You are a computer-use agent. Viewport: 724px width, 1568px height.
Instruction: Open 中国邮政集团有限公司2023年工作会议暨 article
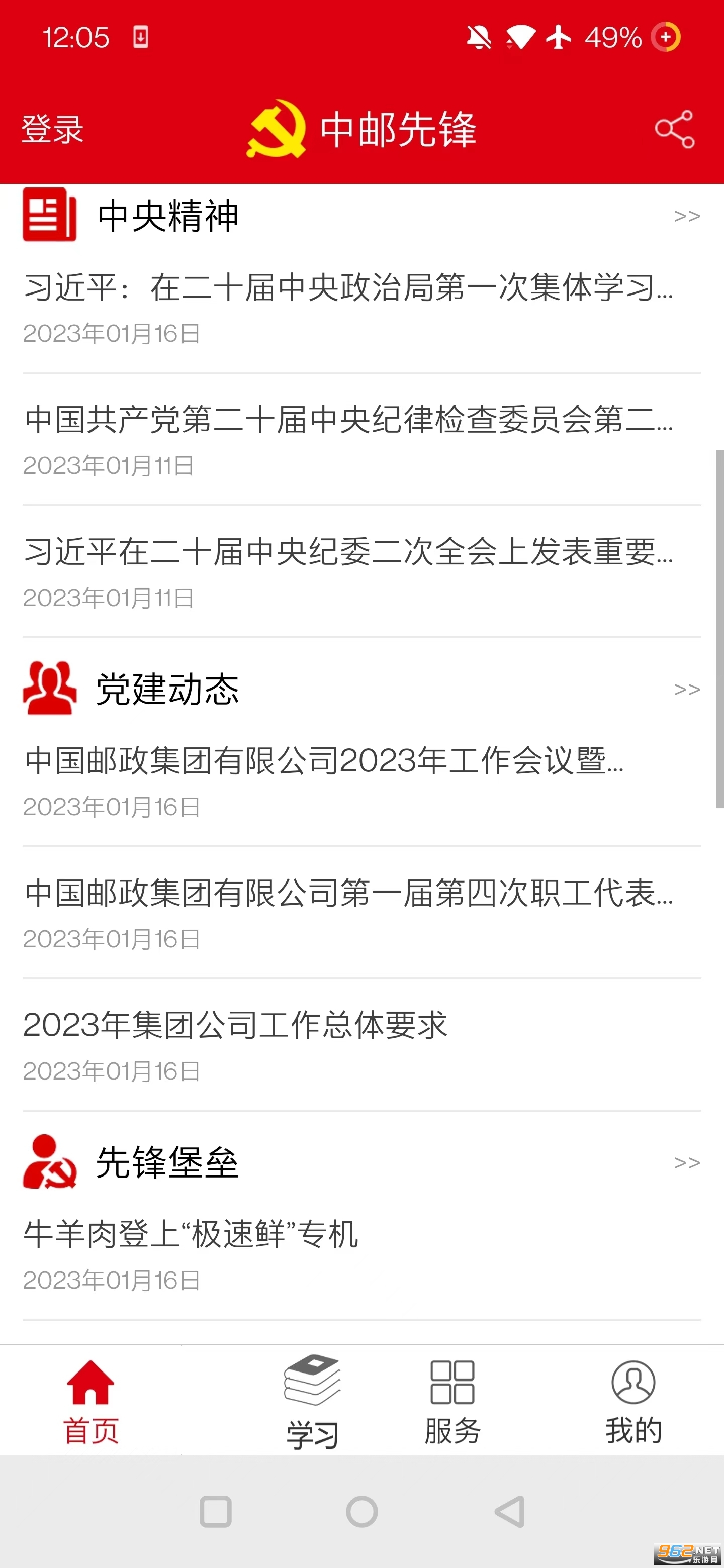click(324, 761)
